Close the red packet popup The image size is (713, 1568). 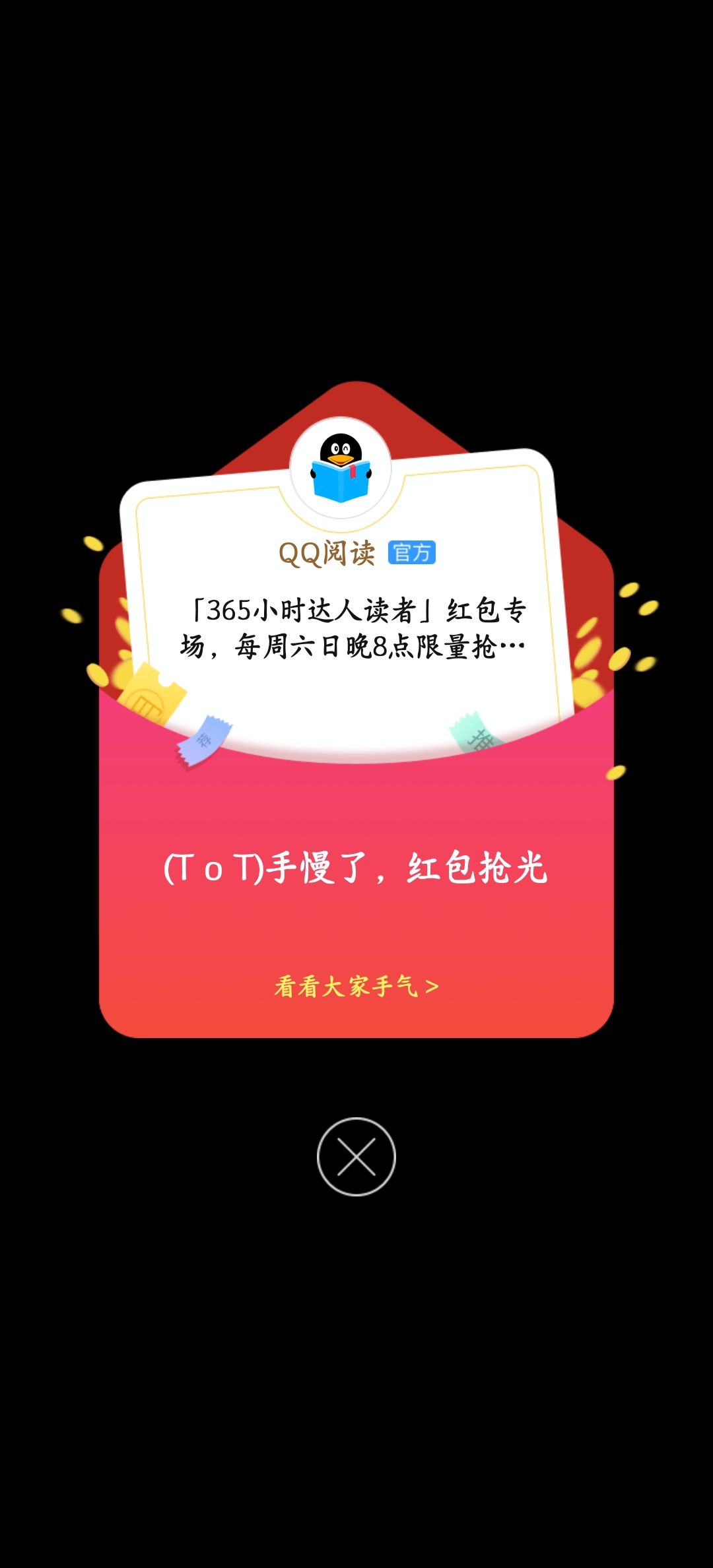[356, 1157]
